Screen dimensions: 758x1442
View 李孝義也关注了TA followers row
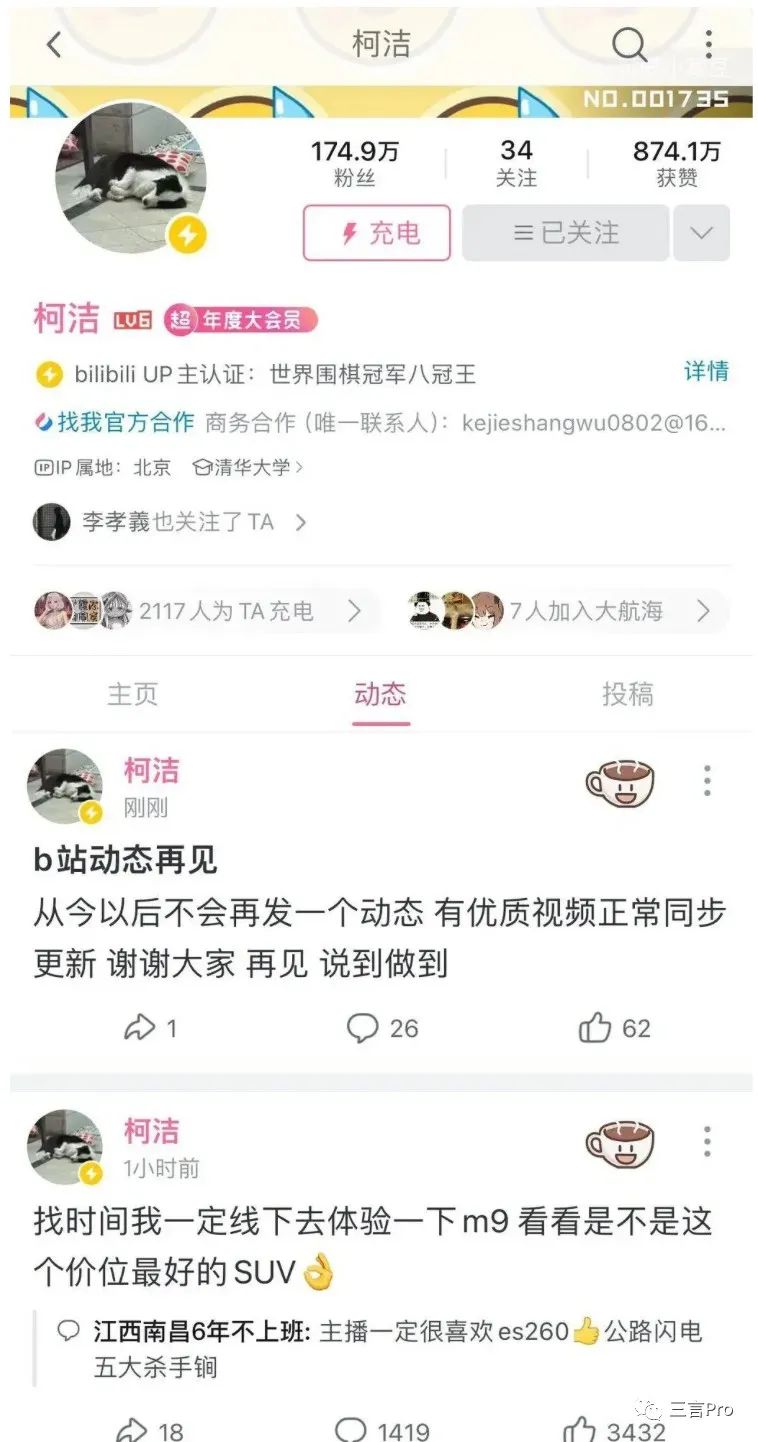pos(170,522)
